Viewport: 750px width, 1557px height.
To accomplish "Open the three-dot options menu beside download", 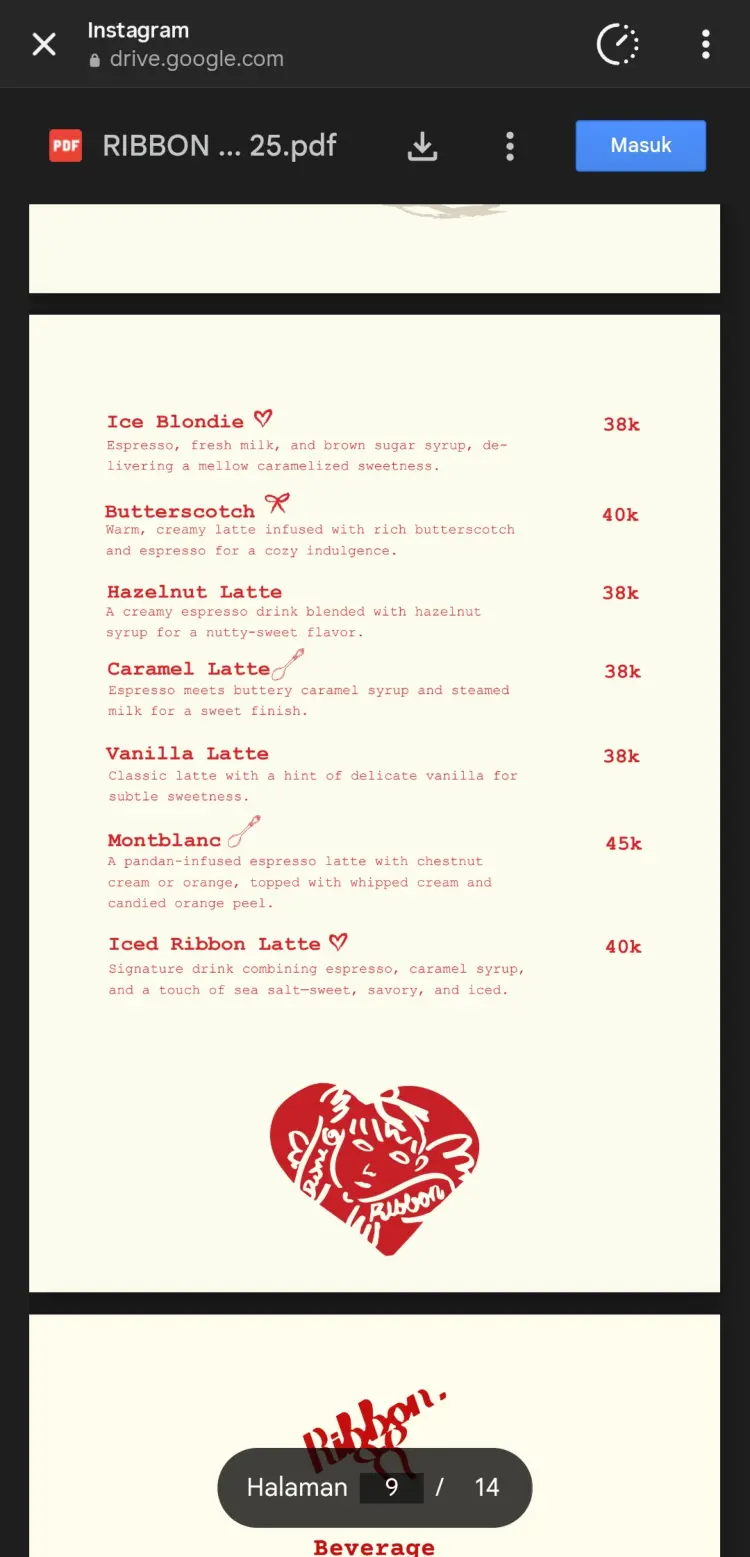I will pyautogui.click(x=510, y=145).
